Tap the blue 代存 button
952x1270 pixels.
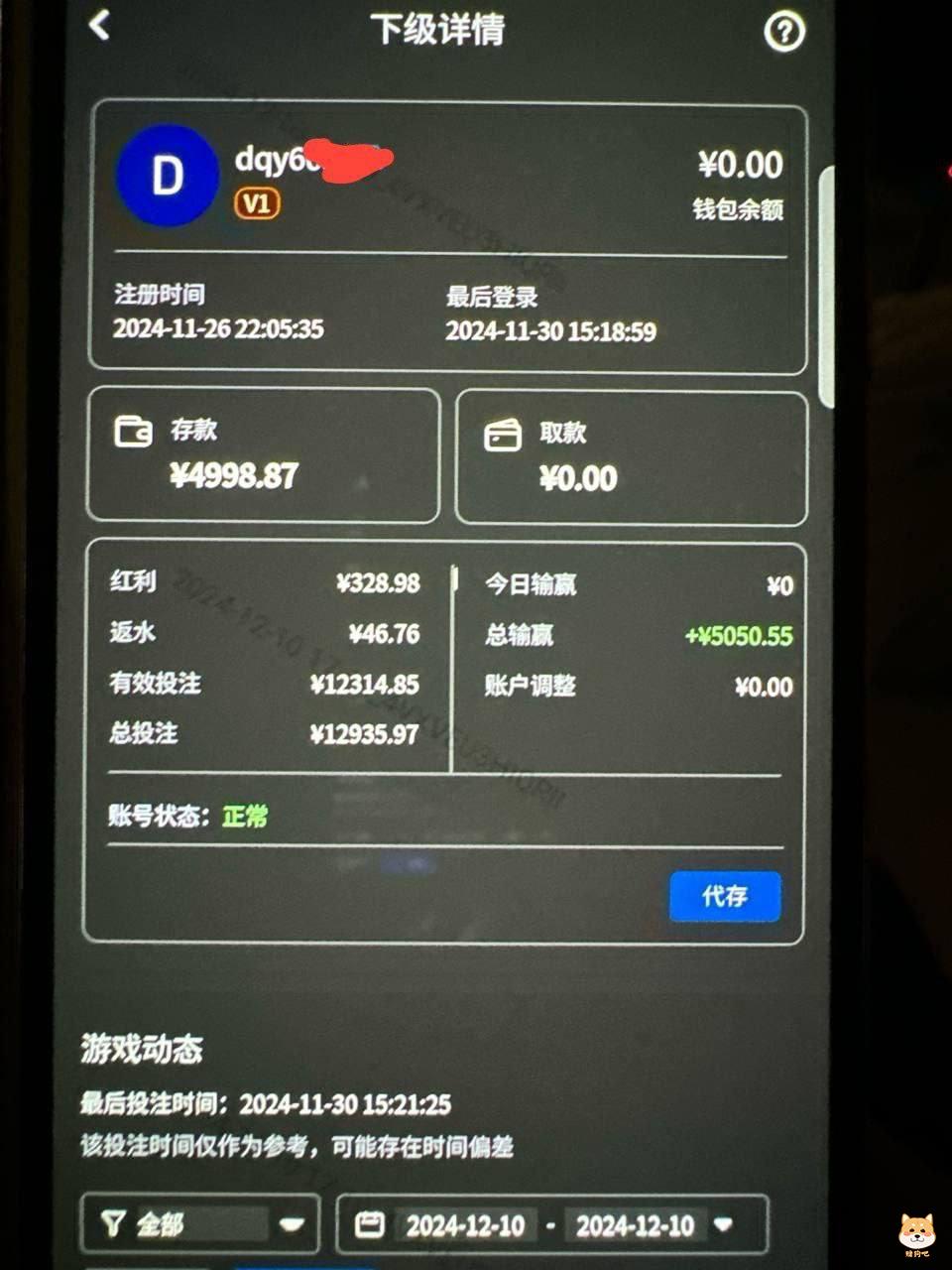pyautogui.click(x=725, y=897)
